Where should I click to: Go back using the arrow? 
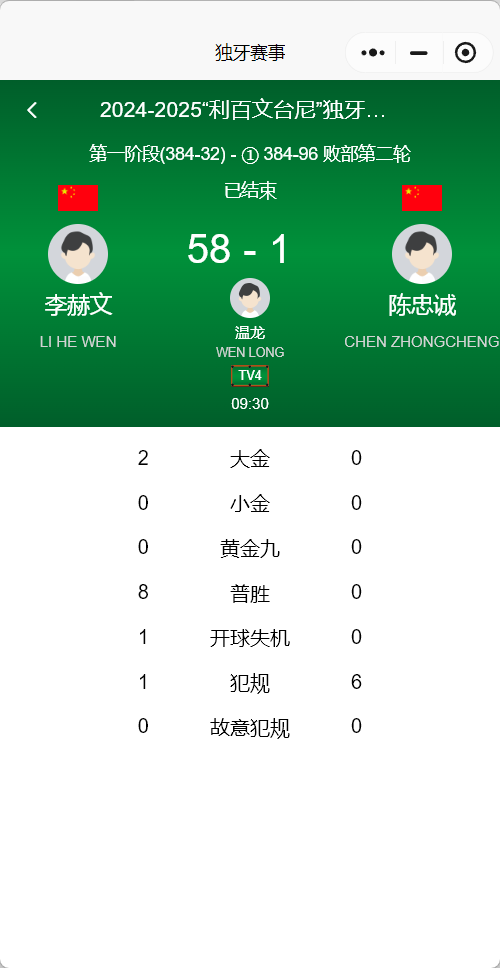(x=32, y=111)
